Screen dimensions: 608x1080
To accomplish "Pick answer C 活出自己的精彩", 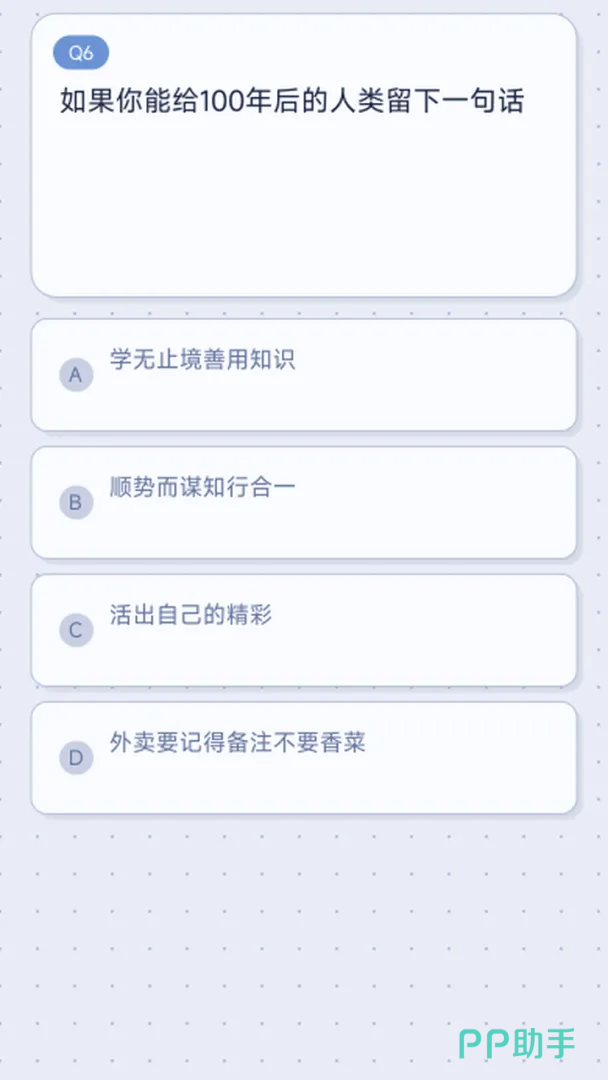I will click(x=303, y=630).
